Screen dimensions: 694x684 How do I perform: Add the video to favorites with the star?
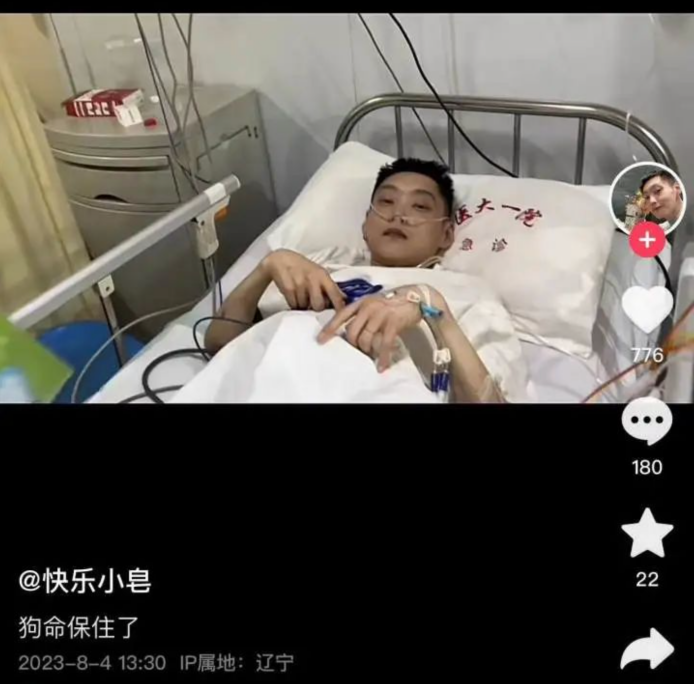(647, 534)
